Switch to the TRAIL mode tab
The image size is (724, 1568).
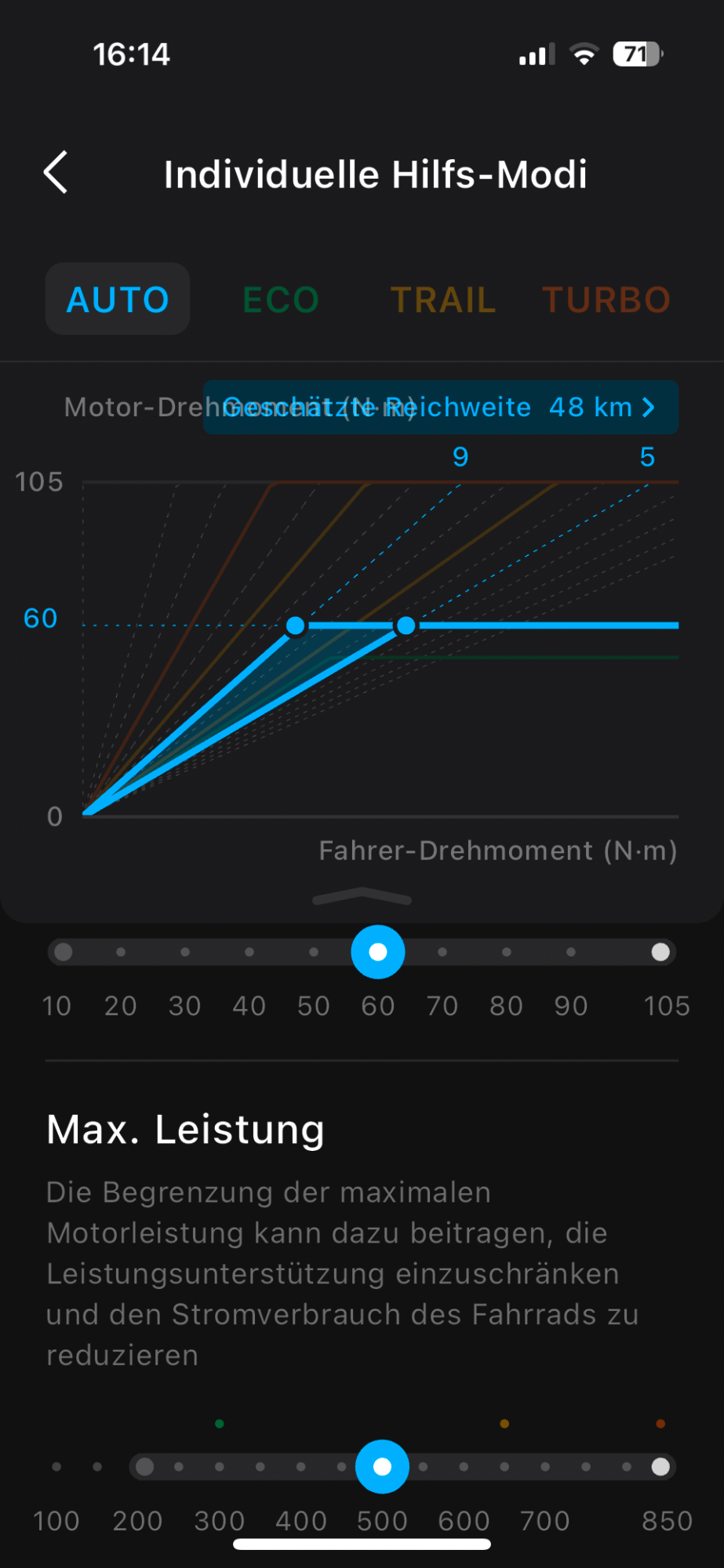443,299
